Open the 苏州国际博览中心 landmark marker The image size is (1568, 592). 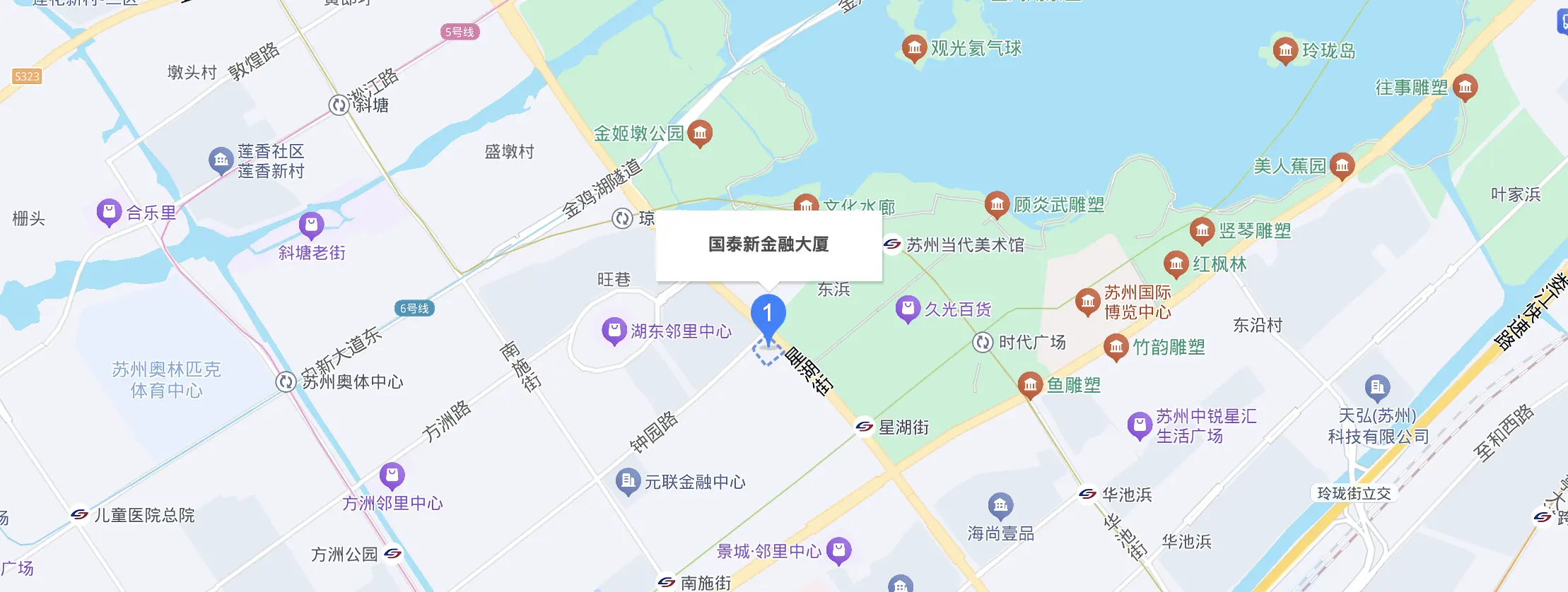pos(1087,301)
